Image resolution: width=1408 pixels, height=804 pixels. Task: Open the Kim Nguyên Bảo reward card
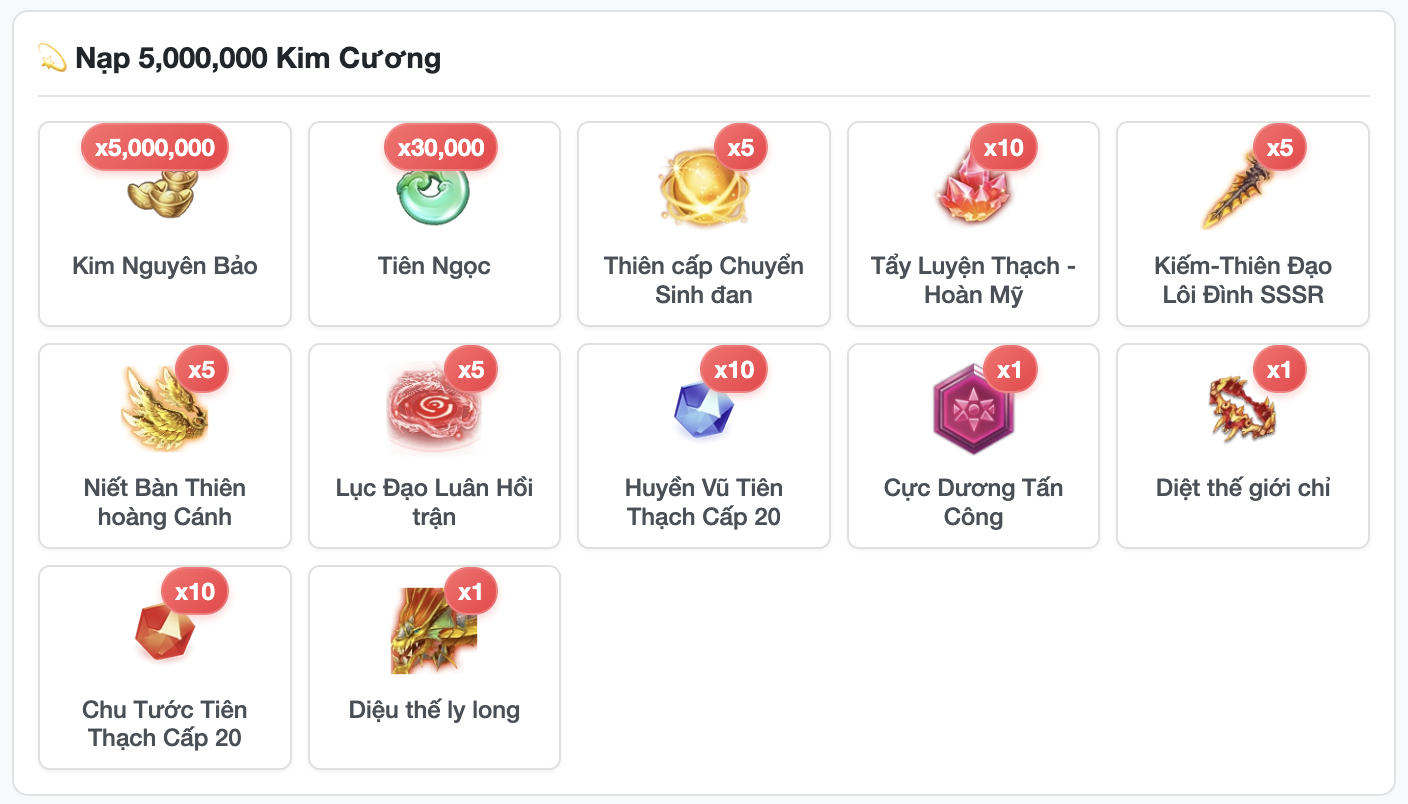pos(165,224)
